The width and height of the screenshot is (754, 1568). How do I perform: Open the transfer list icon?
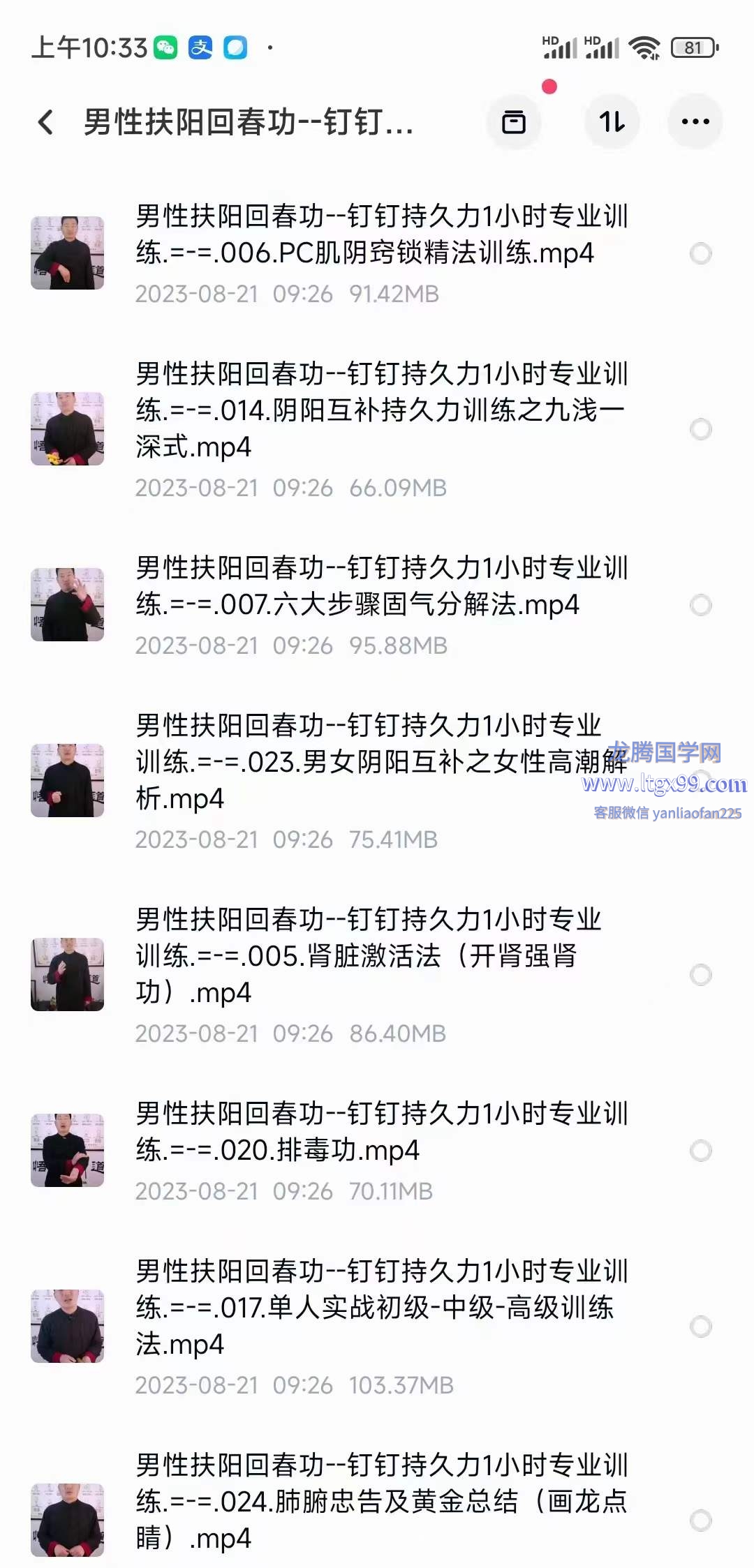[x=514, y=122]
